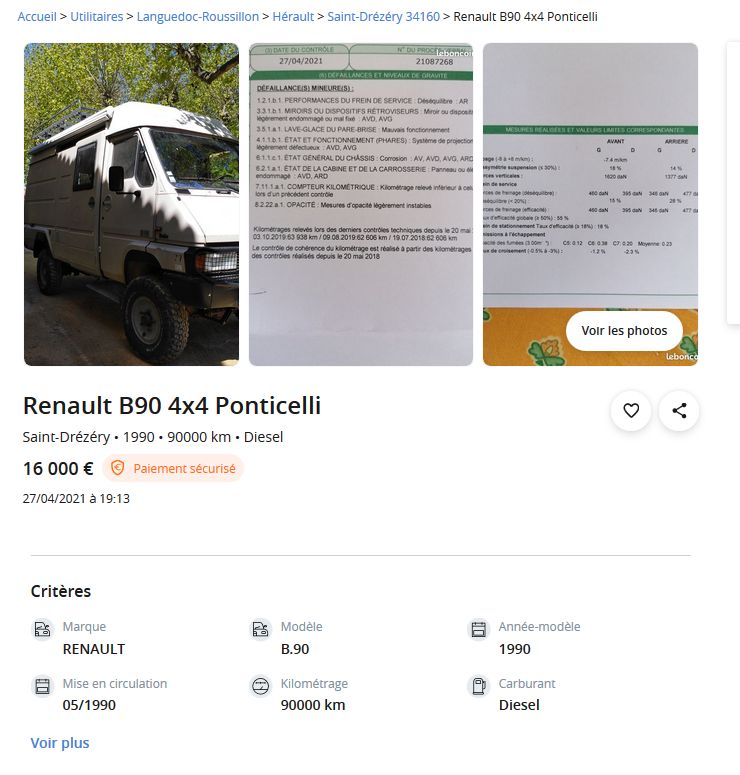Open the Languedoc-Roussillon breadcrumb
This screenshot has height=775, width=740.
[197, 17]
